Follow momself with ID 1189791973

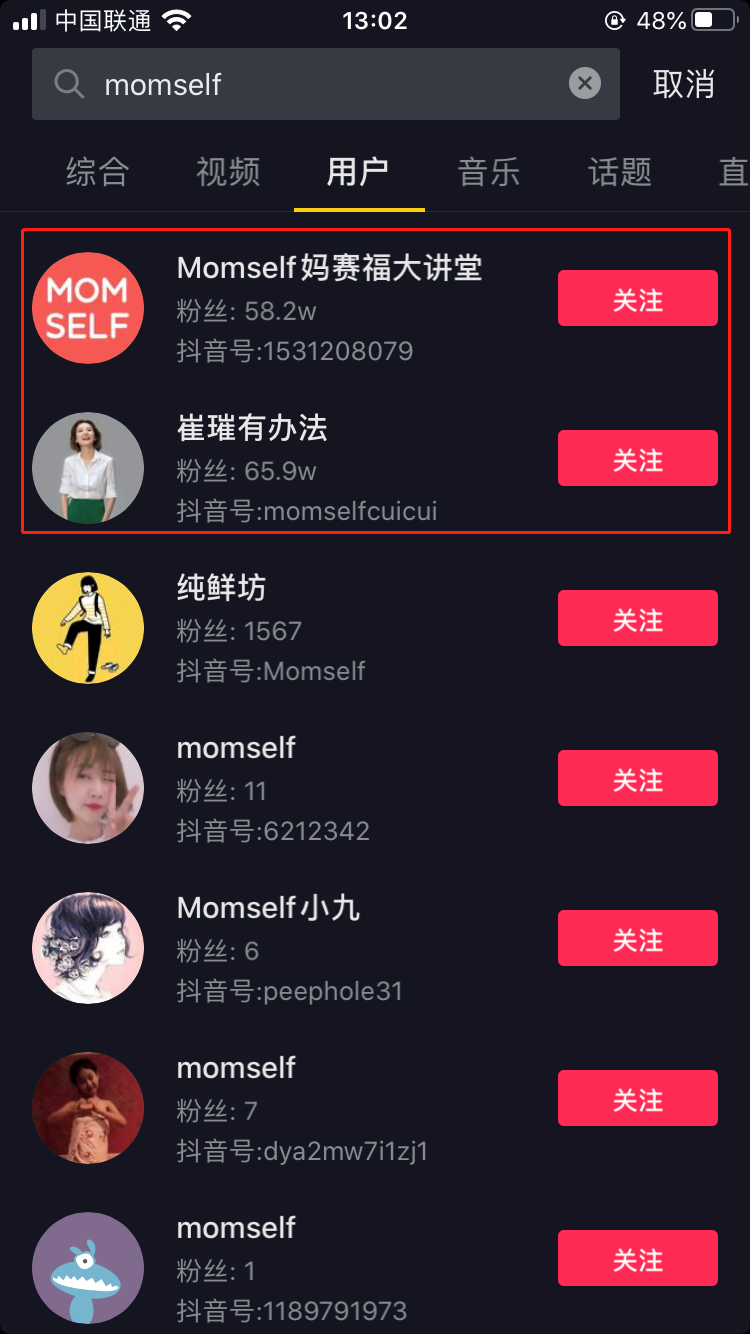(x=637, y=1258)
